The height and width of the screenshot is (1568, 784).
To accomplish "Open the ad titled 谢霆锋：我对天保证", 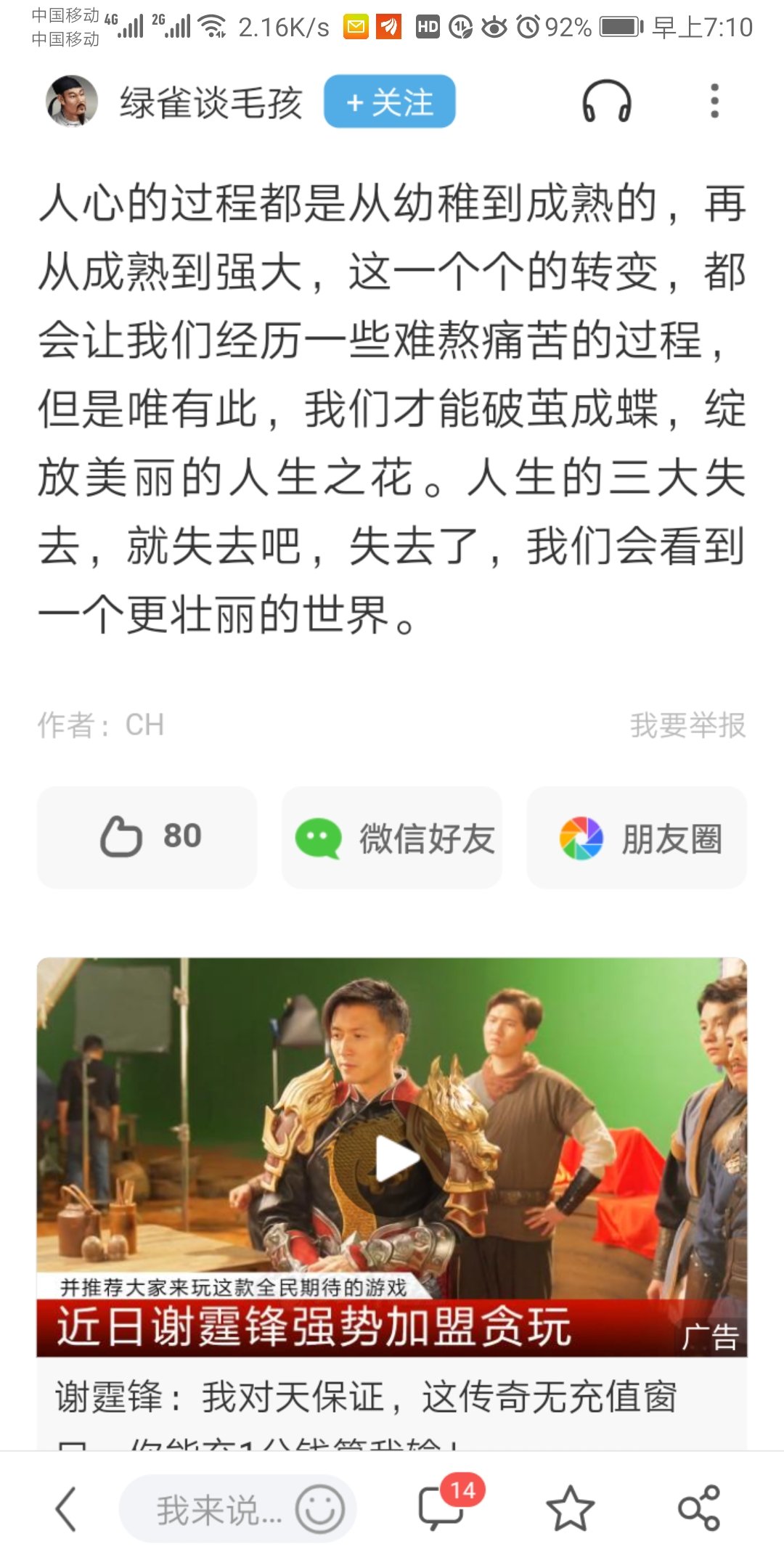I will point(367,1397).
